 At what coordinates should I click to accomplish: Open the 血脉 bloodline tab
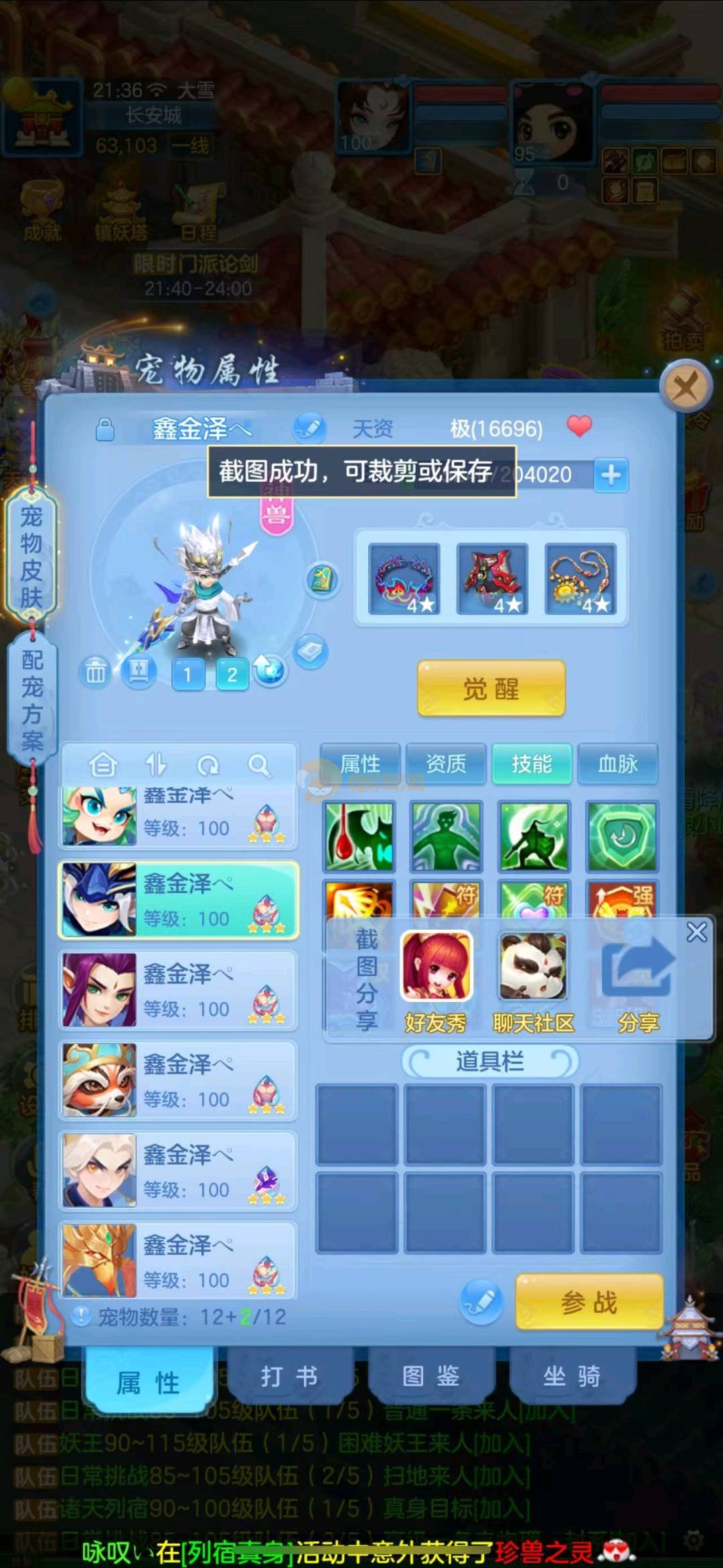[x=617, y=764]
